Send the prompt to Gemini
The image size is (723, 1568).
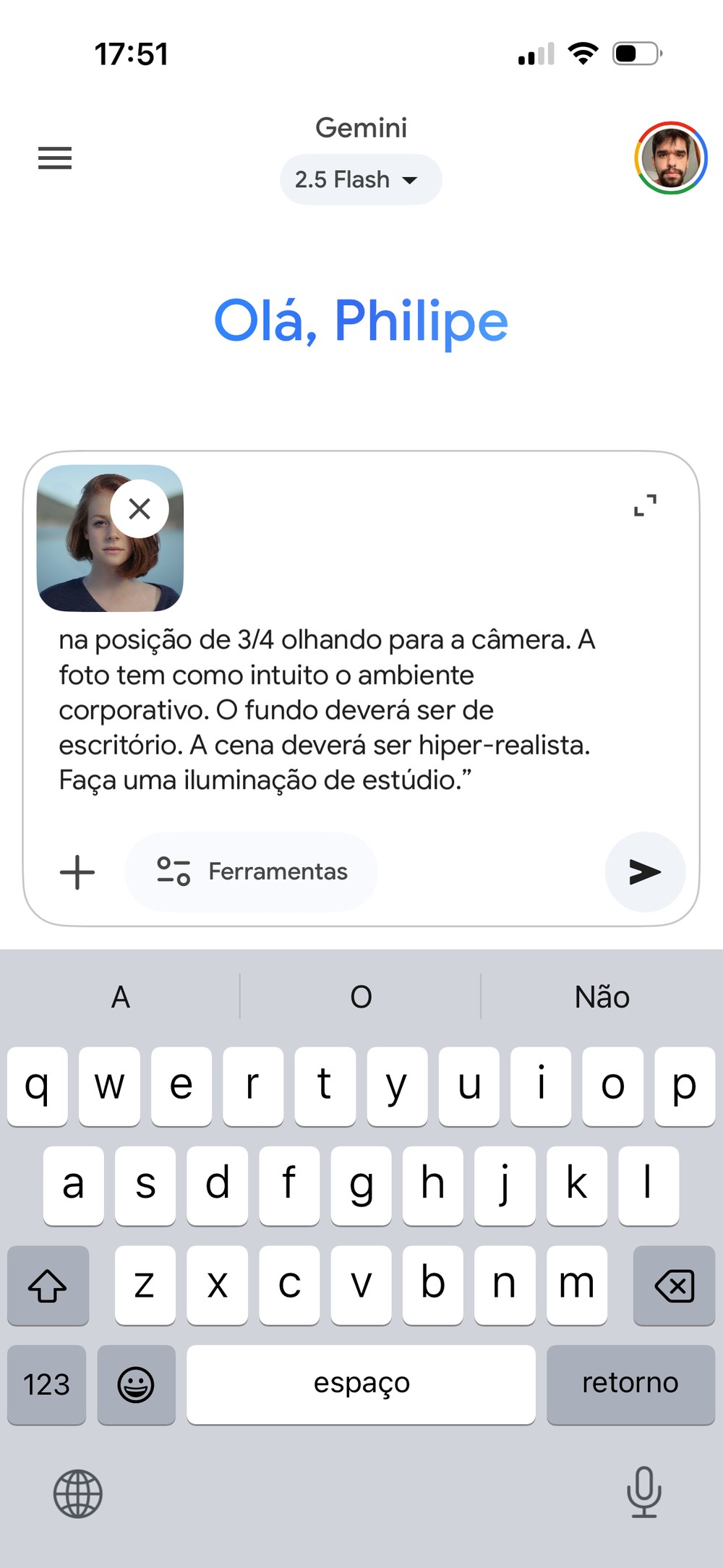[644, 872]
